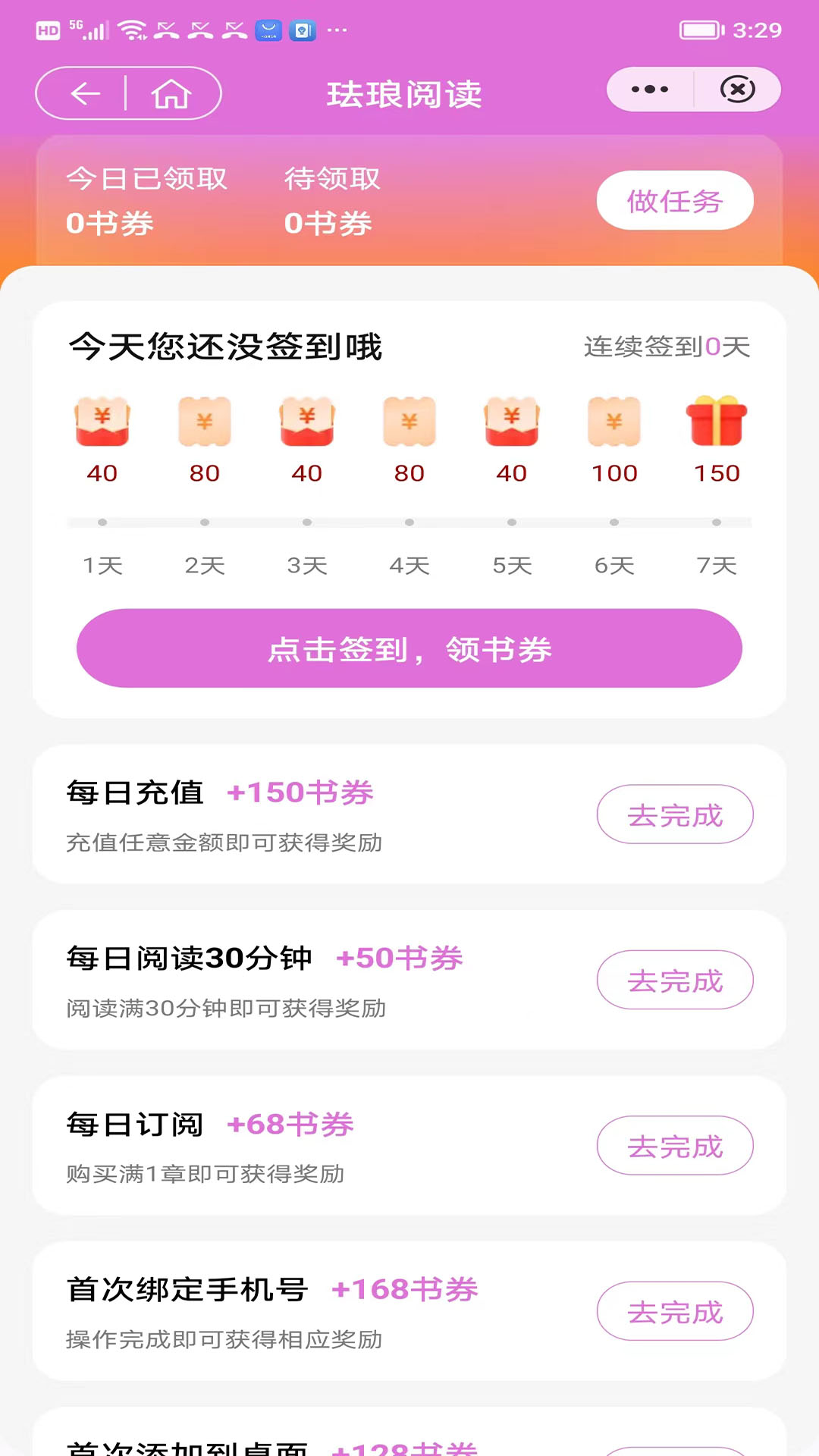Tap the day 7 progress dot marker
The image size is (819, 1456).
click(717, 522)
